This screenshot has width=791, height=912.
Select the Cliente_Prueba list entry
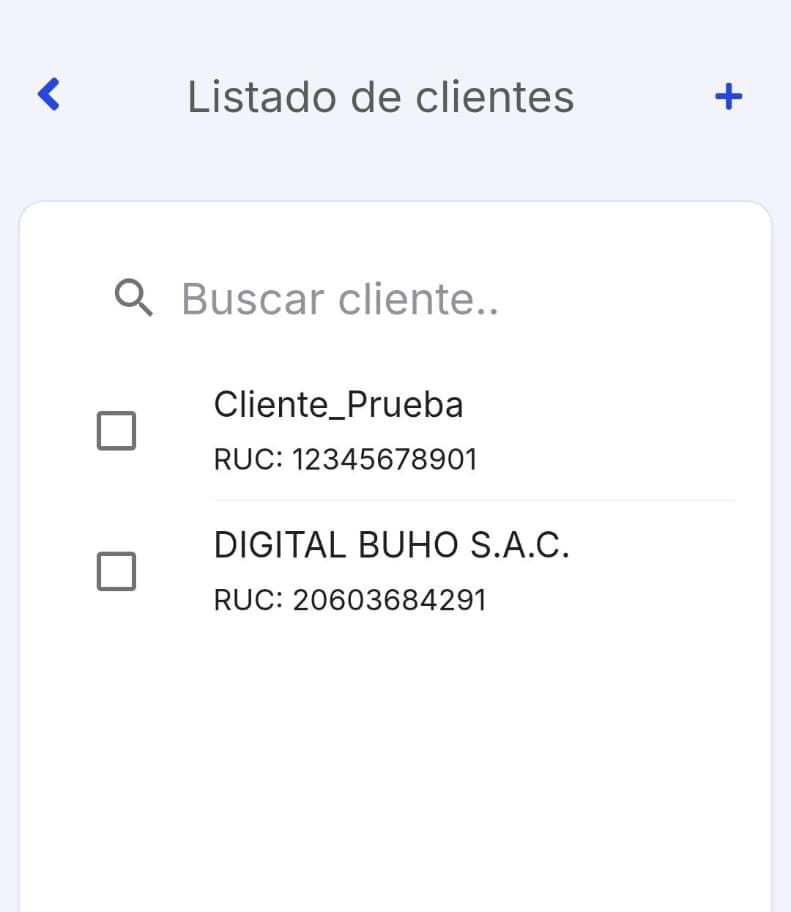tap(339, 404)
